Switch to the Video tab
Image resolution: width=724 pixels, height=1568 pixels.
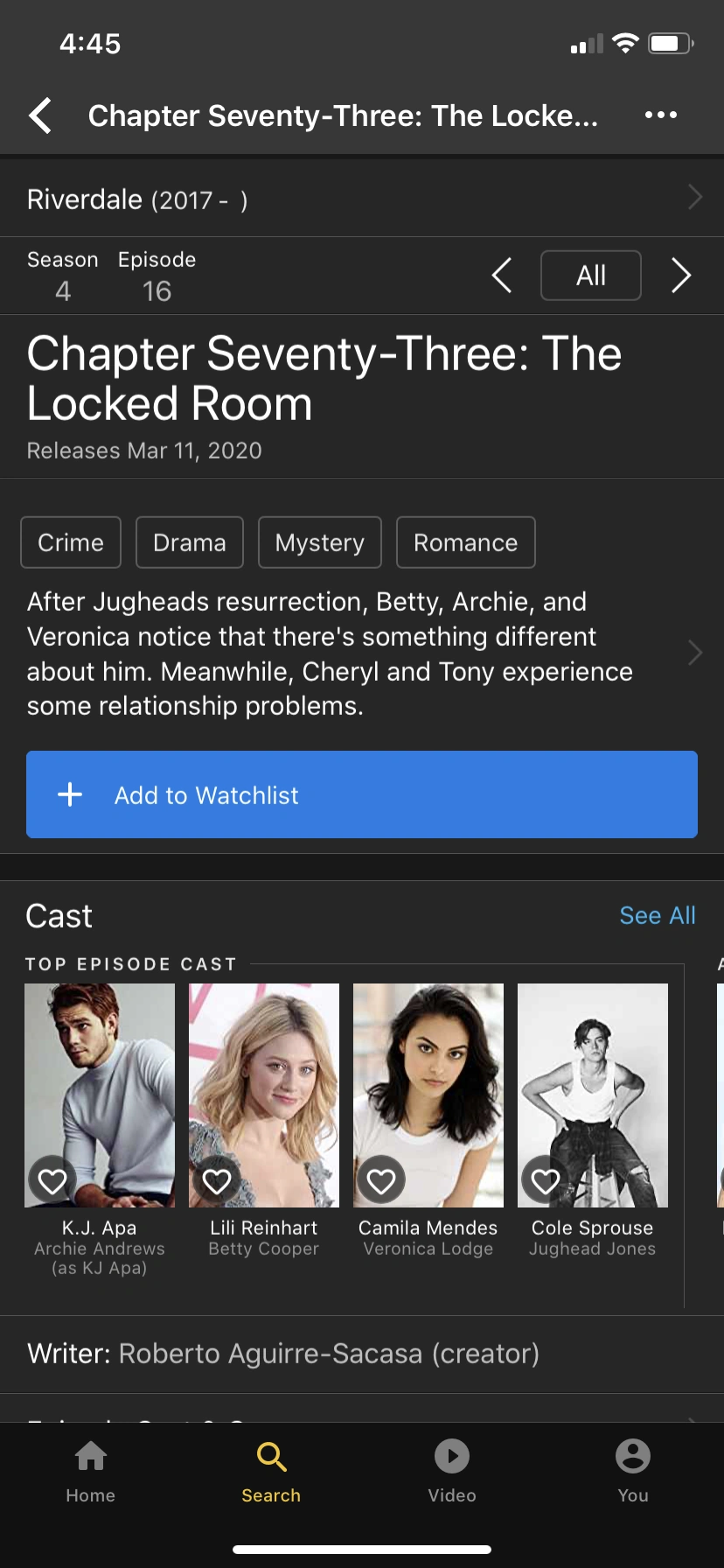[452, 1470]
